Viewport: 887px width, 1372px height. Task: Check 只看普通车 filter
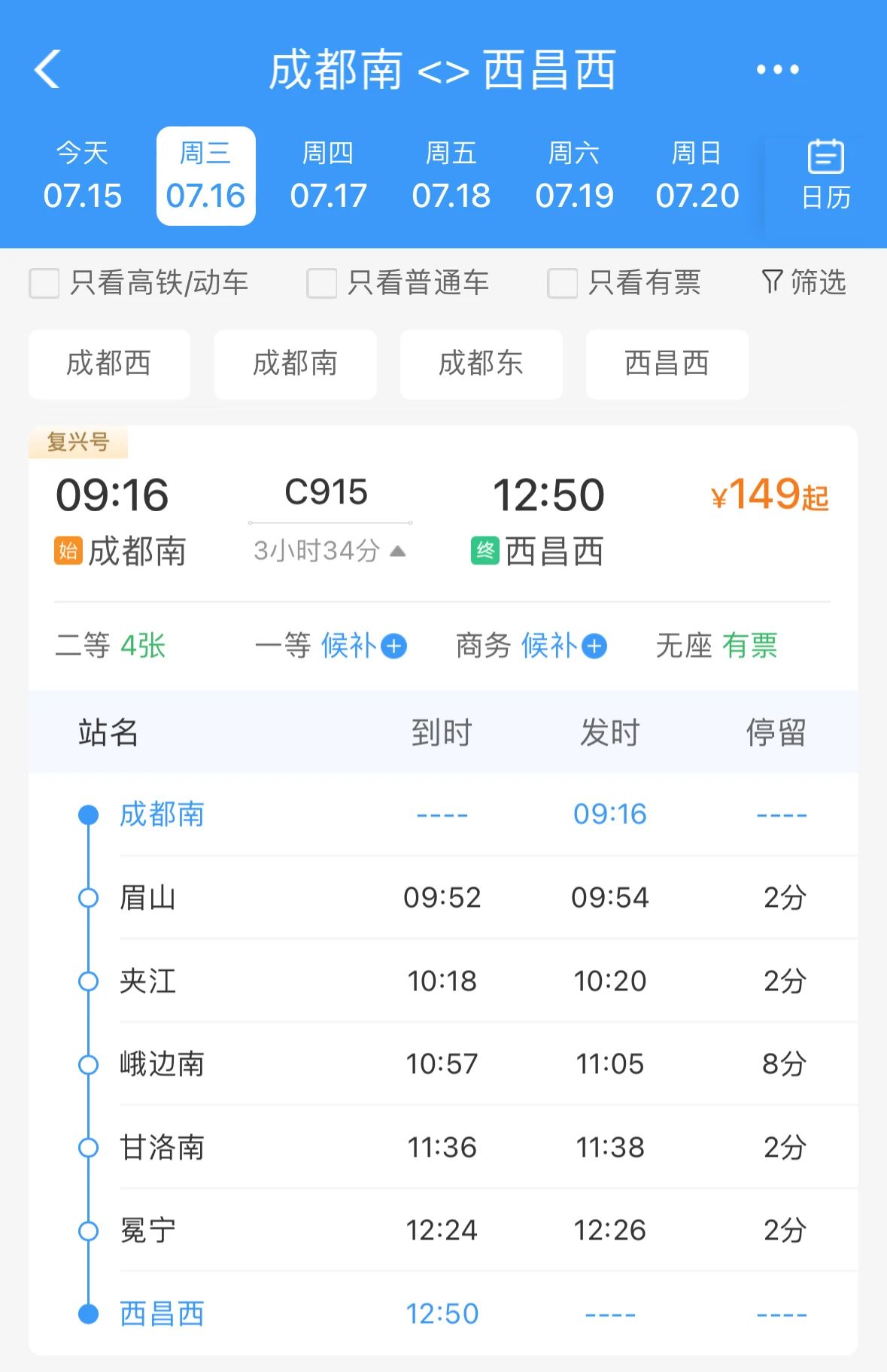322,284
